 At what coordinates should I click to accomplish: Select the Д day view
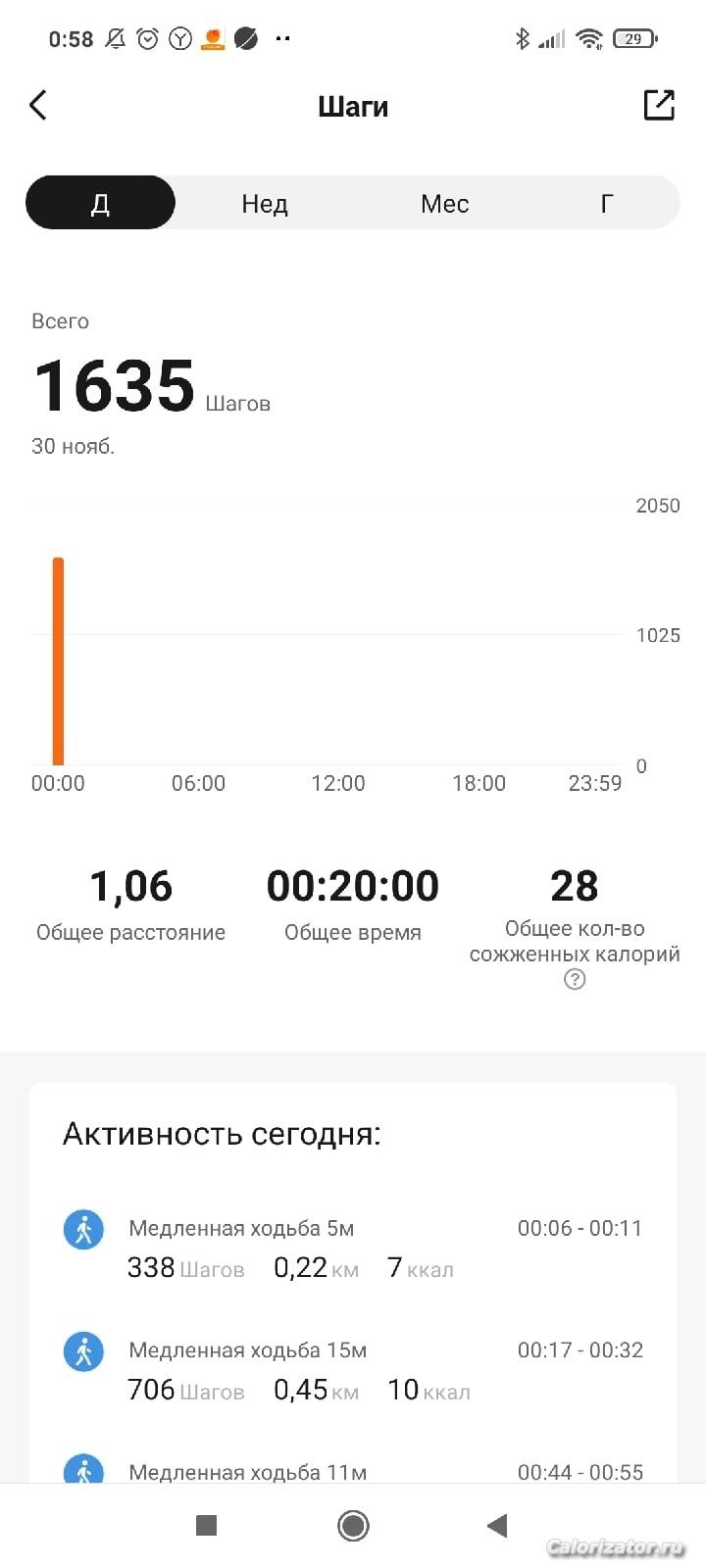pos(100,203)
